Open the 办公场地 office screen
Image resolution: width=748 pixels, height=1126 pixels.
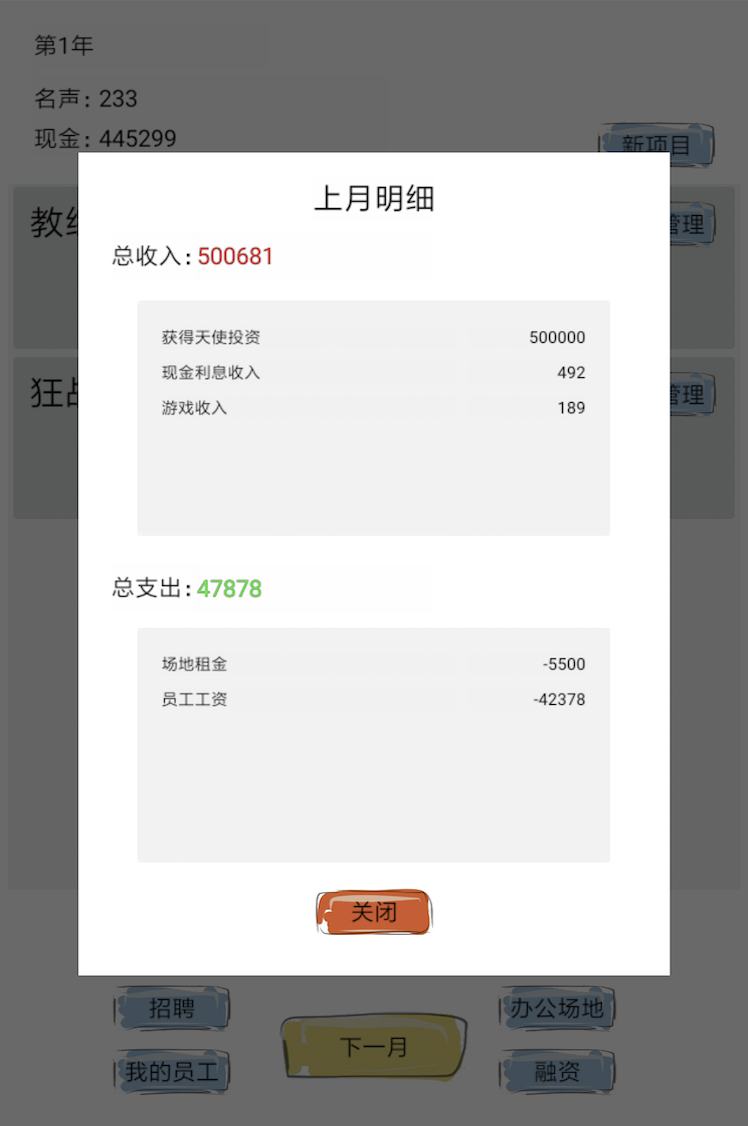click(557, 1009)
